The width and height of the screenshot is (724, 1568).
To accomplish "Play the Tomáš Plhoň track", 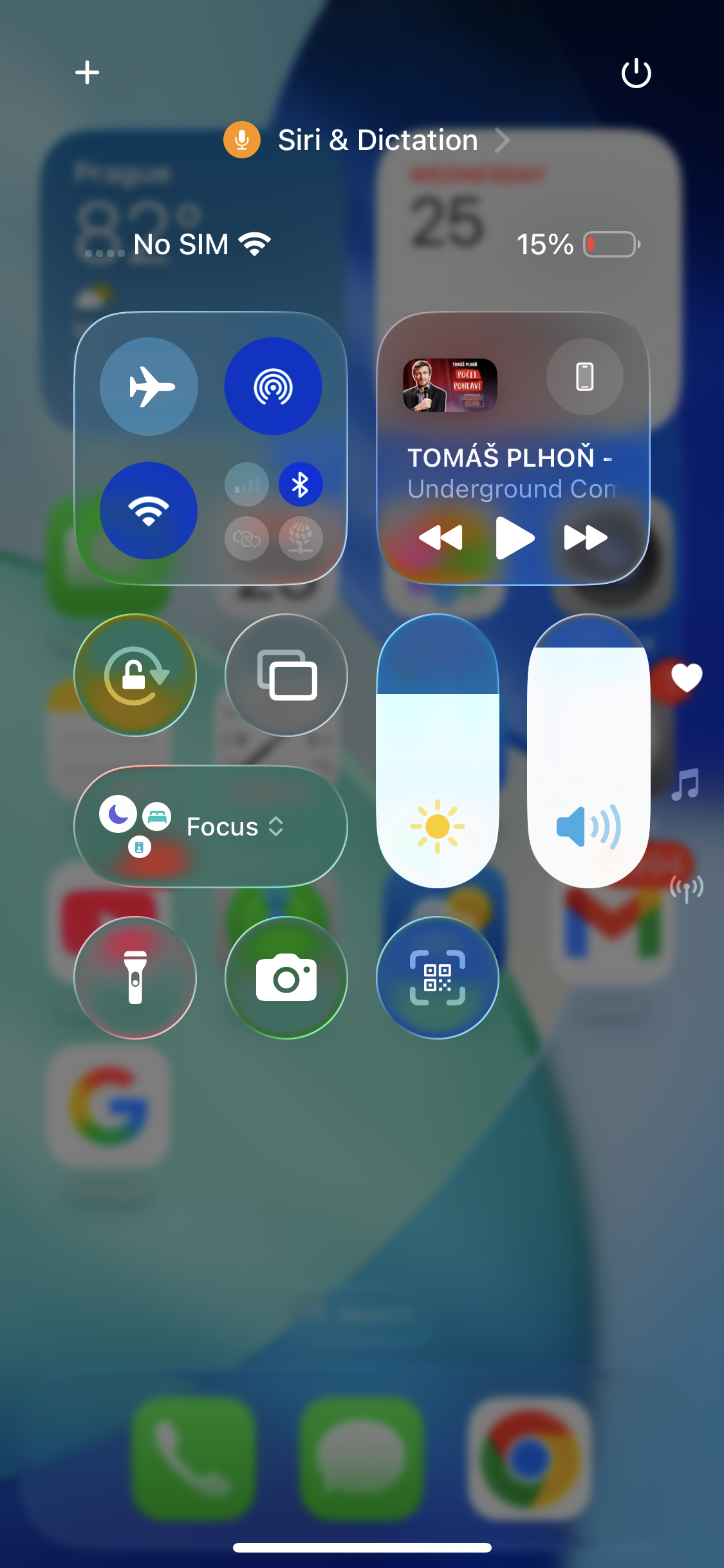I will tap(515, 539).
